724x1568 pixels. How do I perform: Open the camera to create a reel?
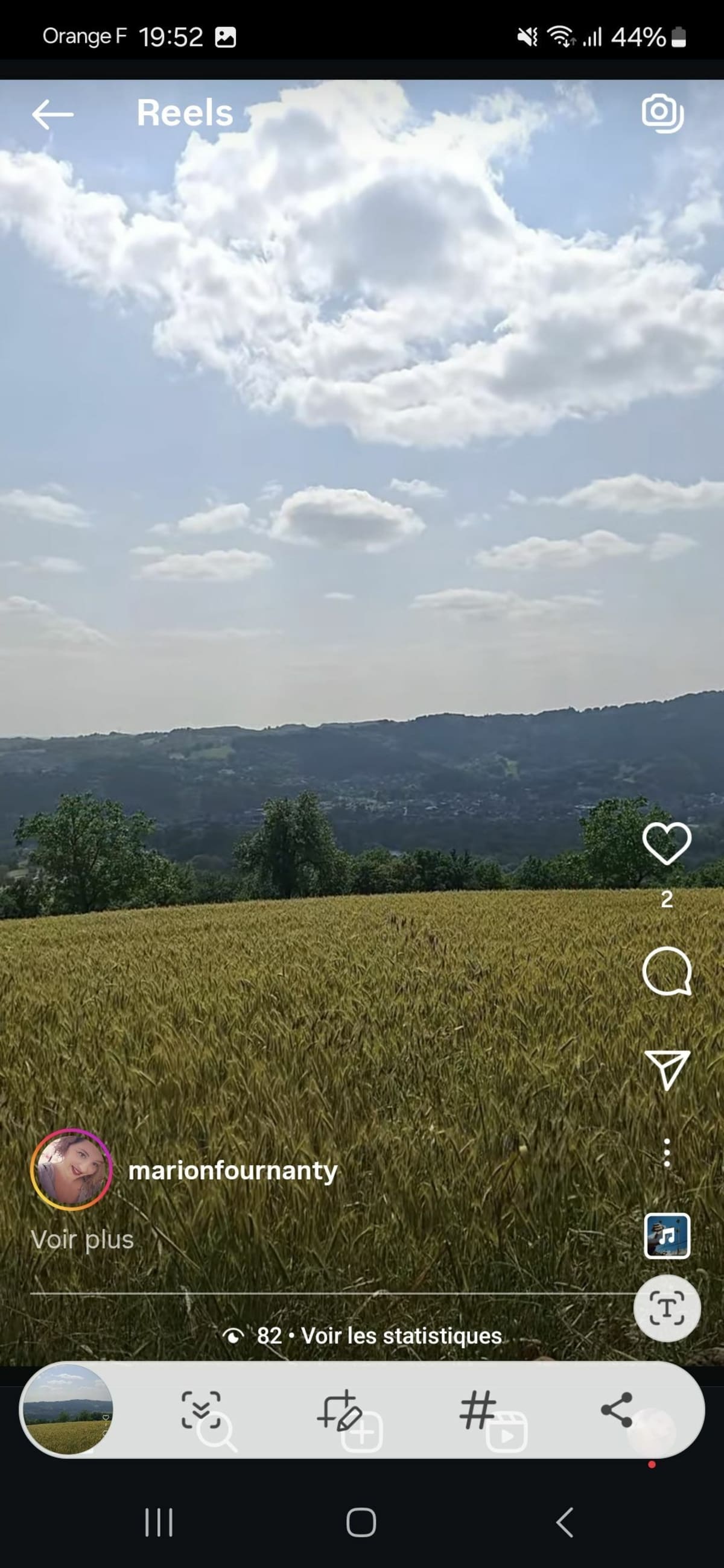[x=662, y=113]
